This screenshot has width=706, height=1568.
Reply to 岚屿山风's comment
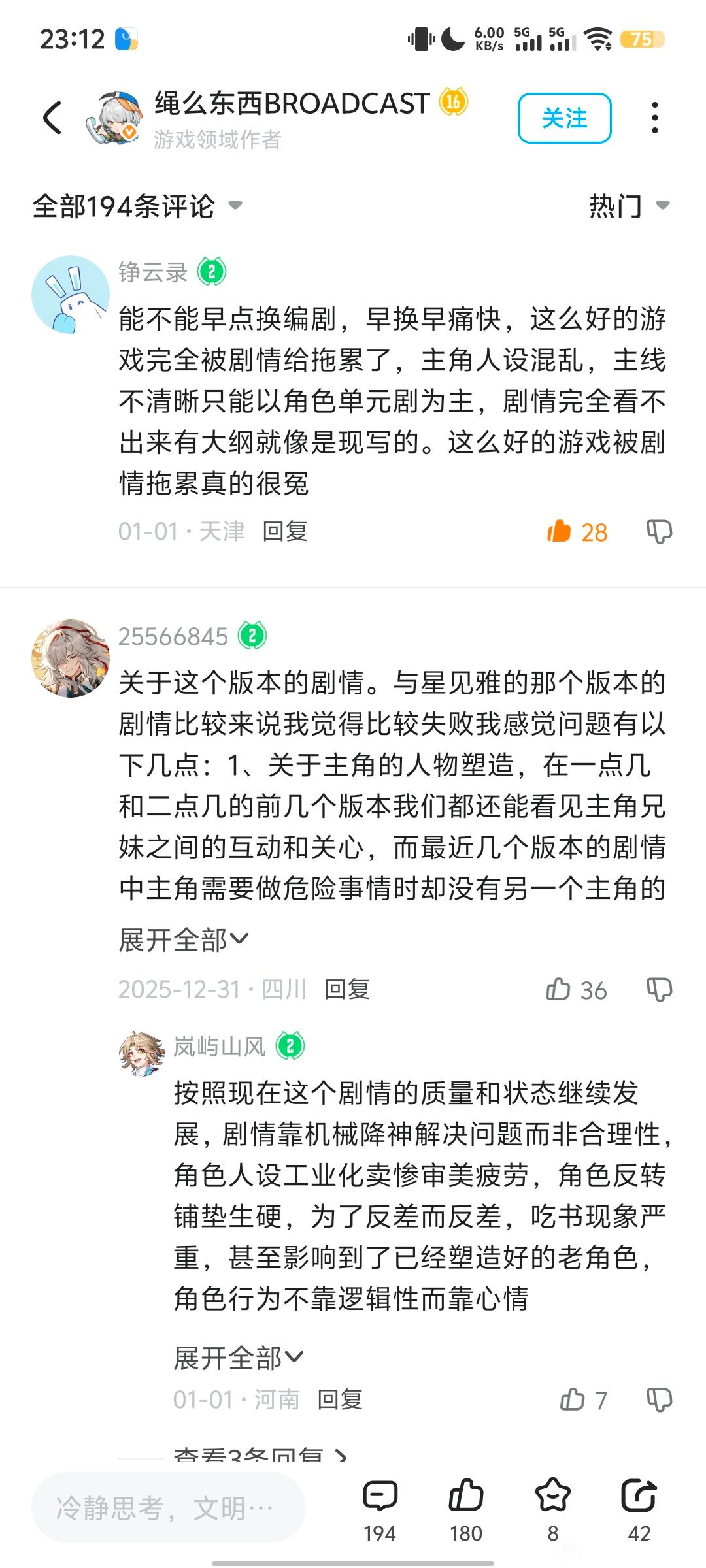coord(340,1399)
